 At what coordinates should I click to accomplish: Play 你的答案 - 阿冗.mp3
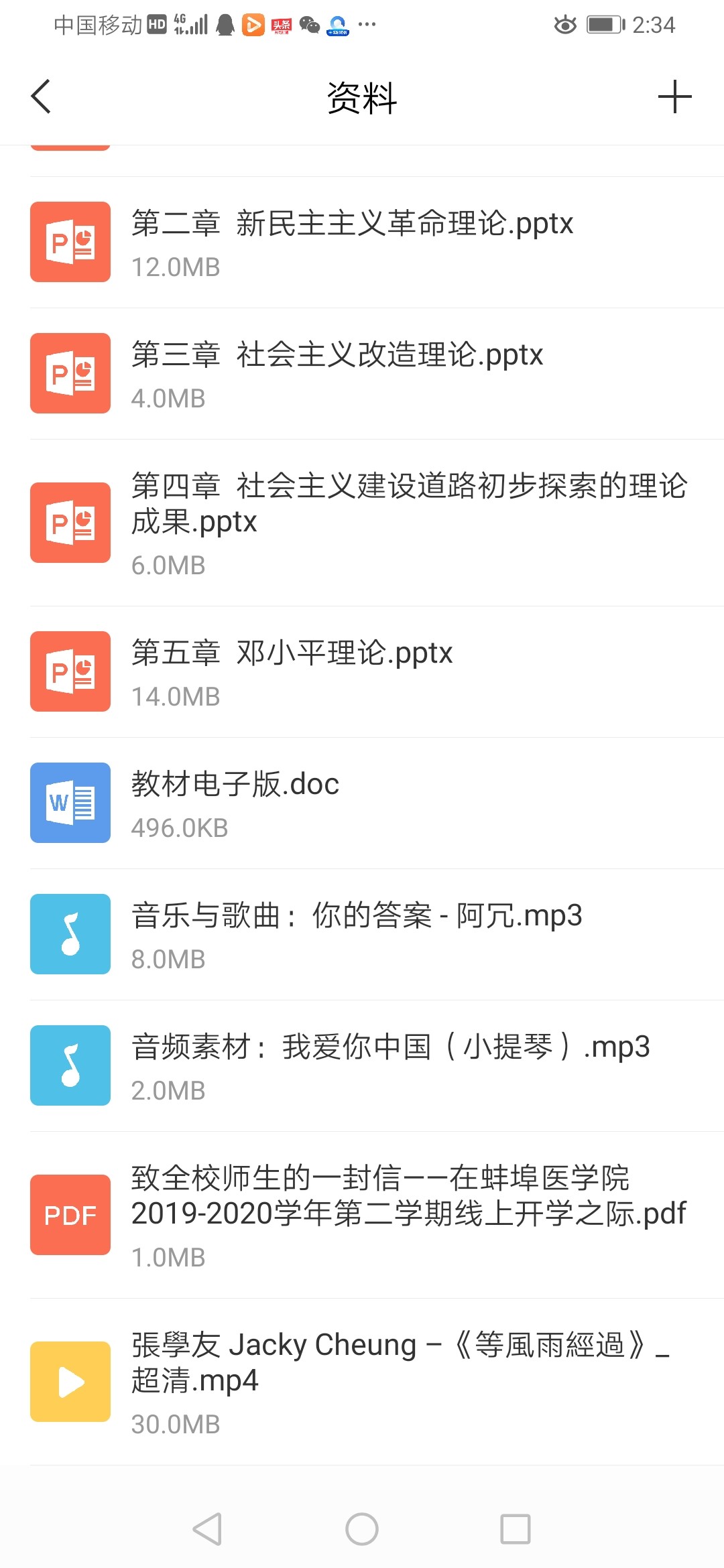click(362, 935)
